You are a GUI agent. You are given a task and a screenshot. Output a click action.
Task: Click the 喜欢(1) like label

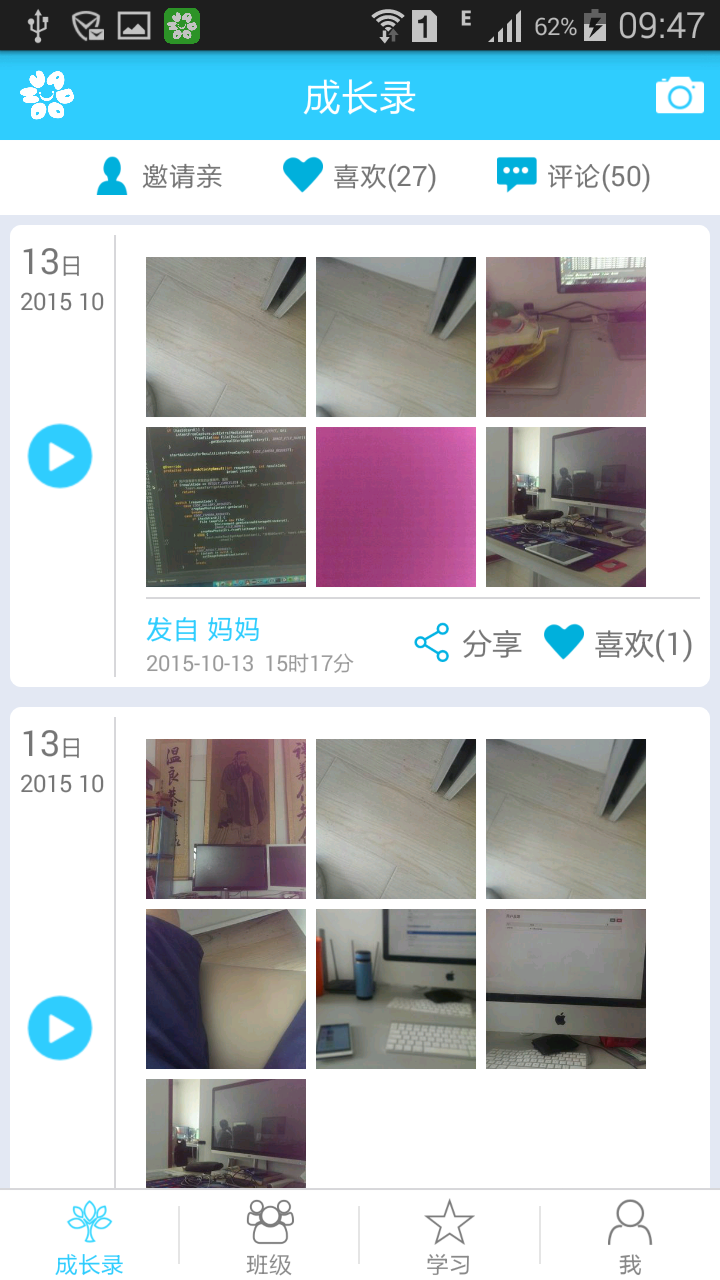[643, 645]
